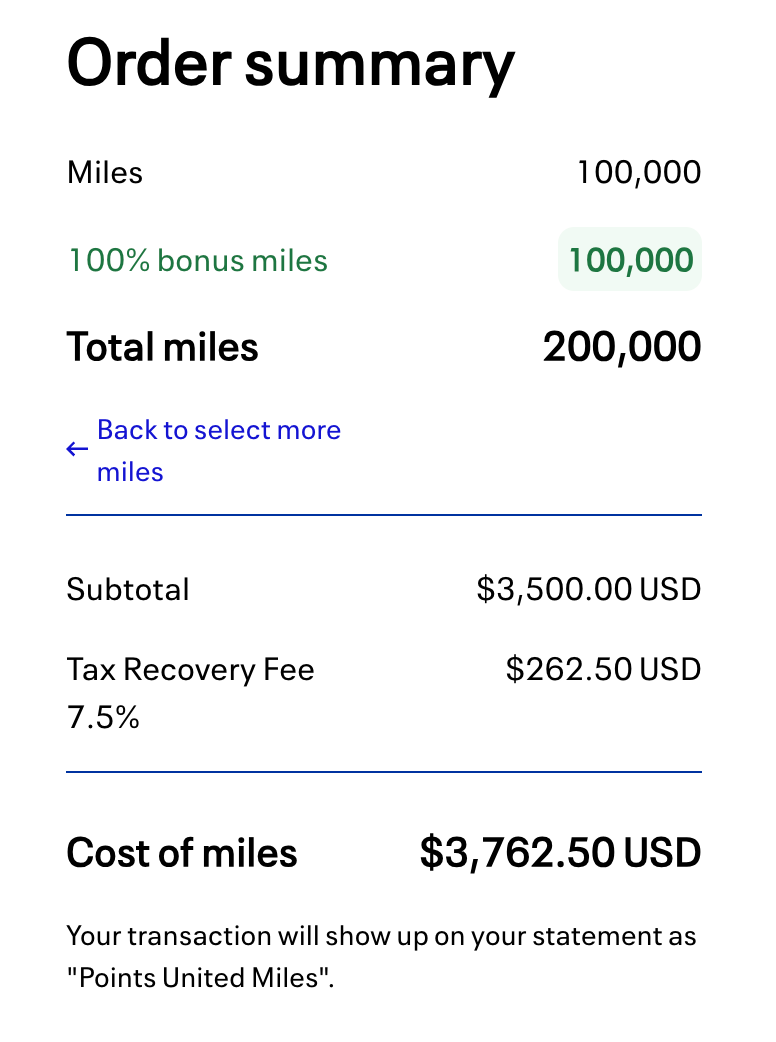Screen dimensions: 776x1042
Task: Click the Cost of miles label
Action: pos(181,852)
